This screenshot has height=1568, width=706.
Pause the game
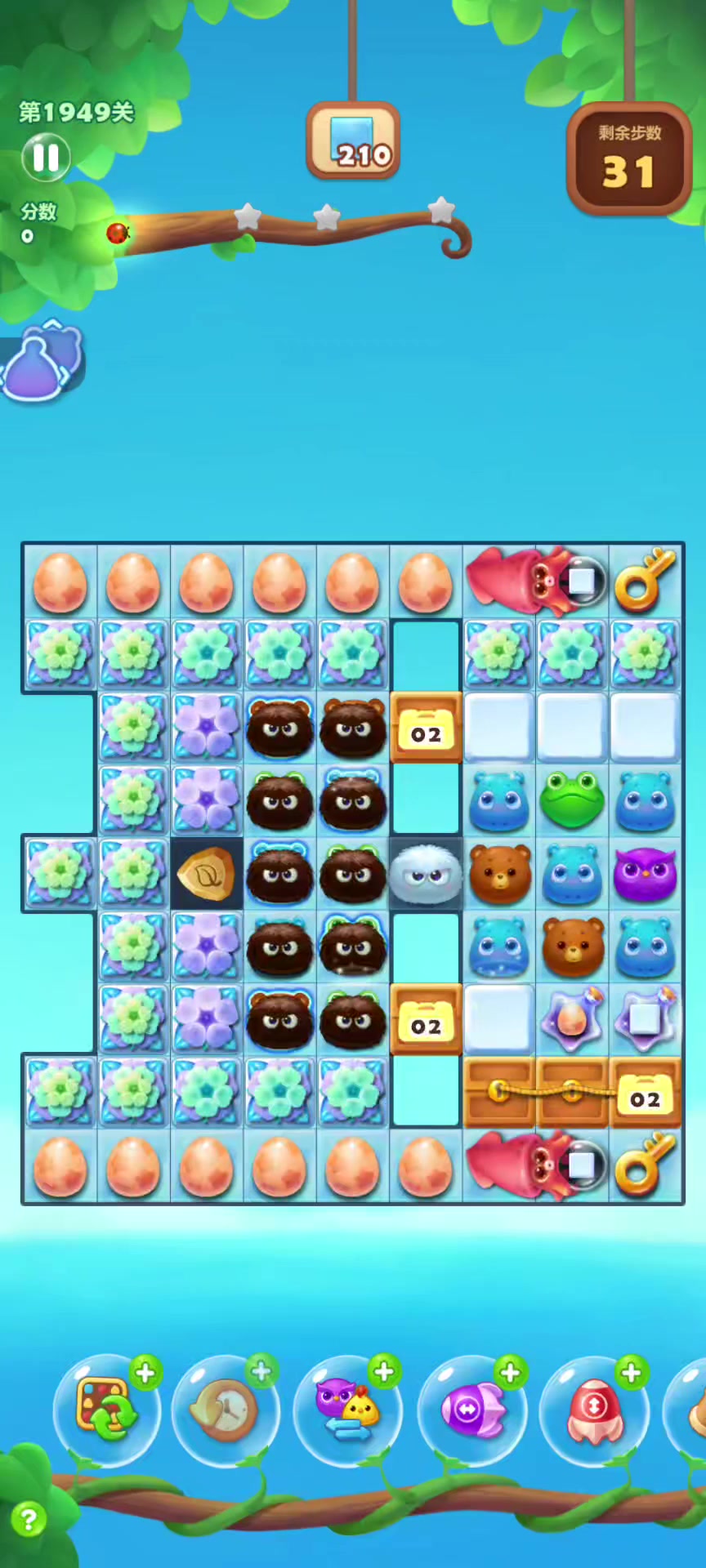coord(46,157)
